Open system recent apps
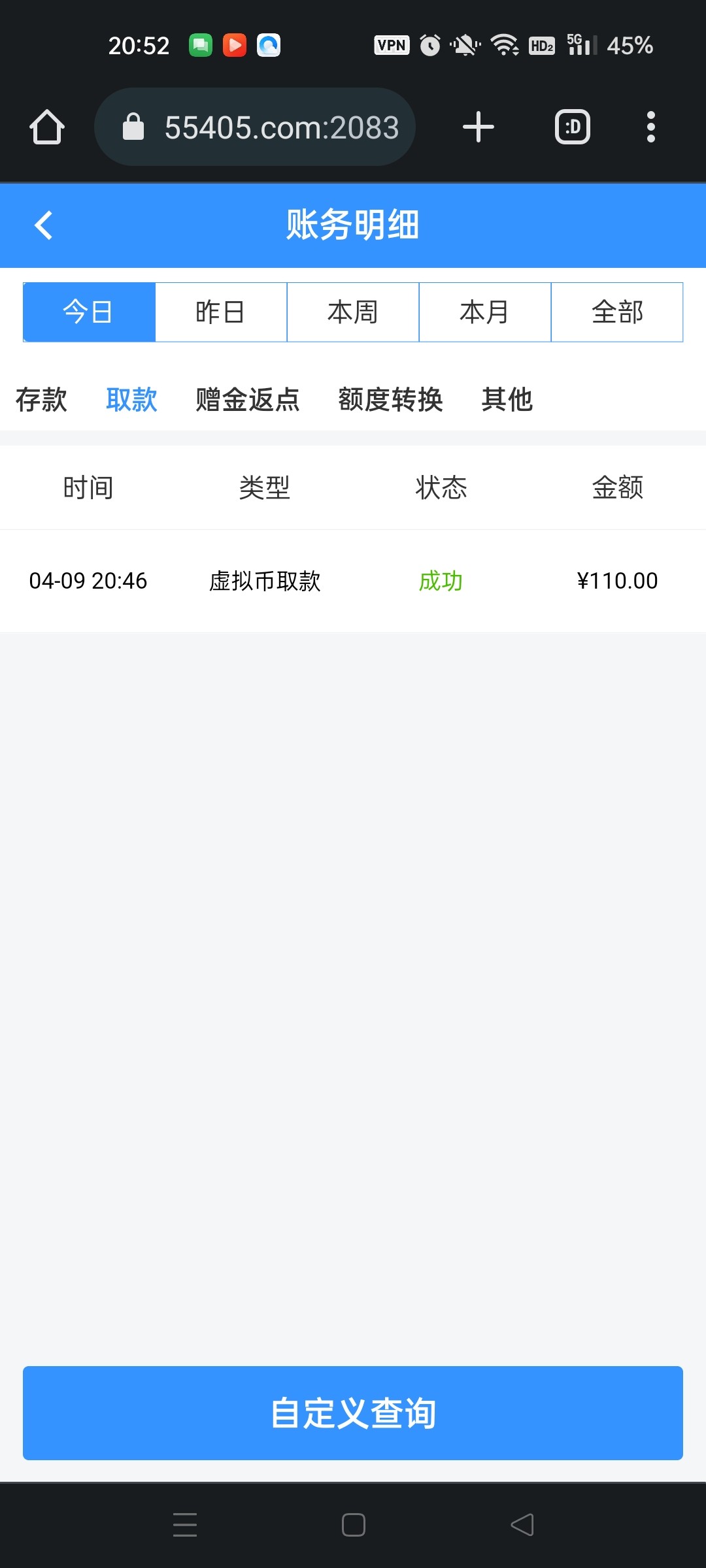 [185, 1525]
